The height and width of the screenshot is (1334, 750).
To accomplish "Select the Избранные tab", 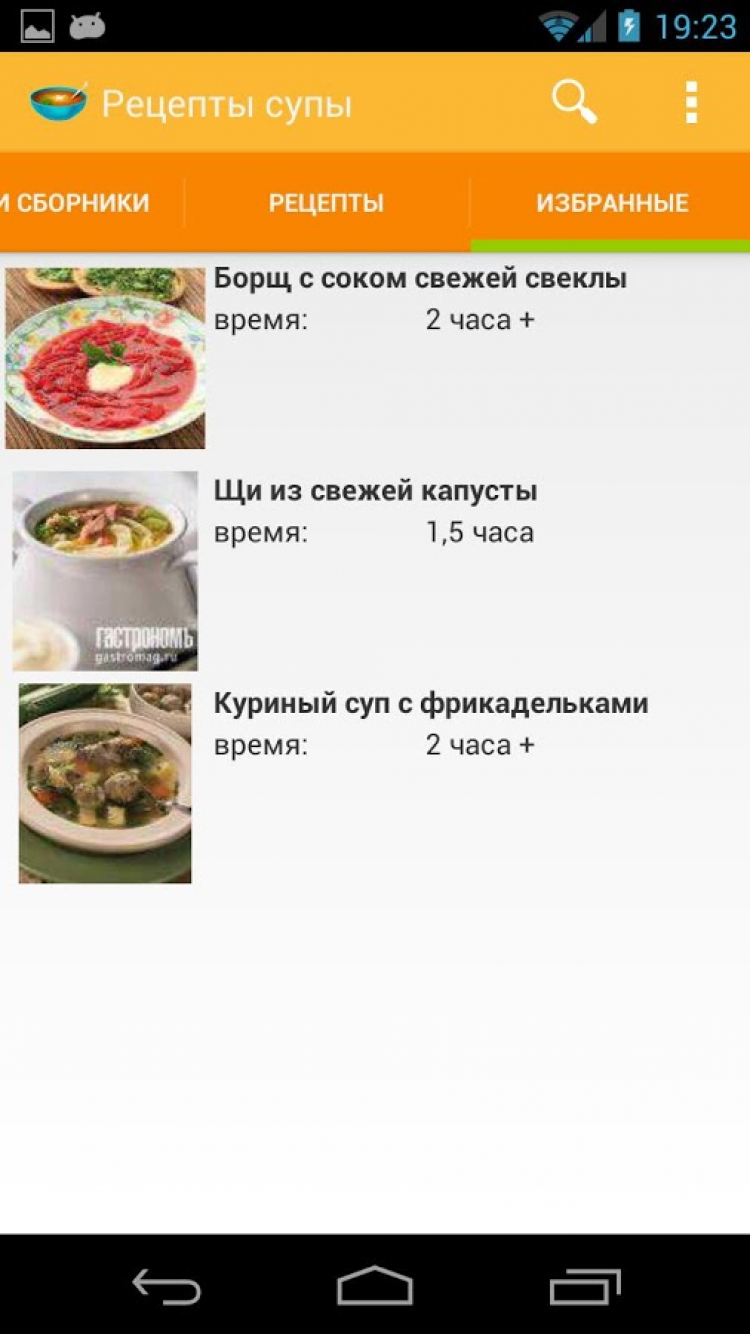I will (612, 203).
